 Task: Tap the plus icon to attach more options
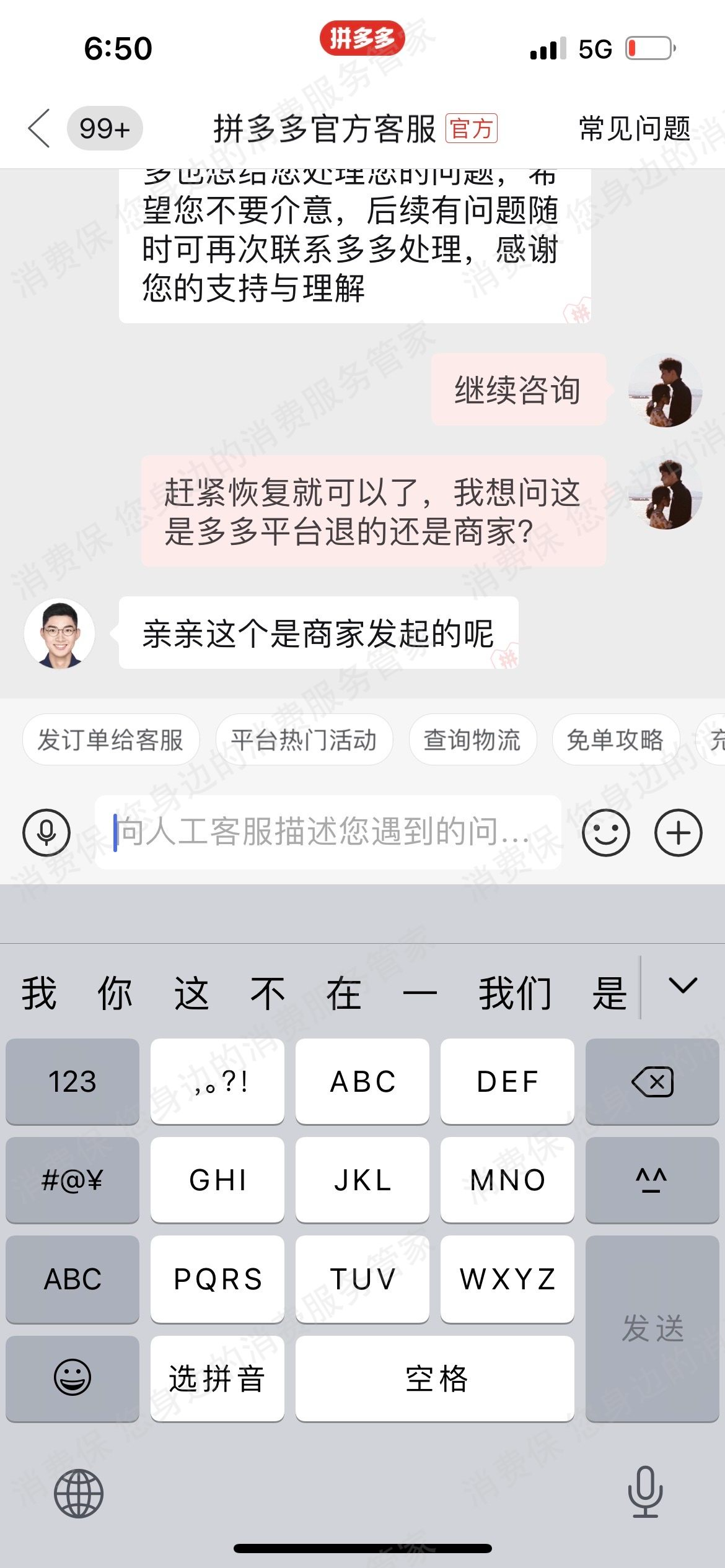677,832
